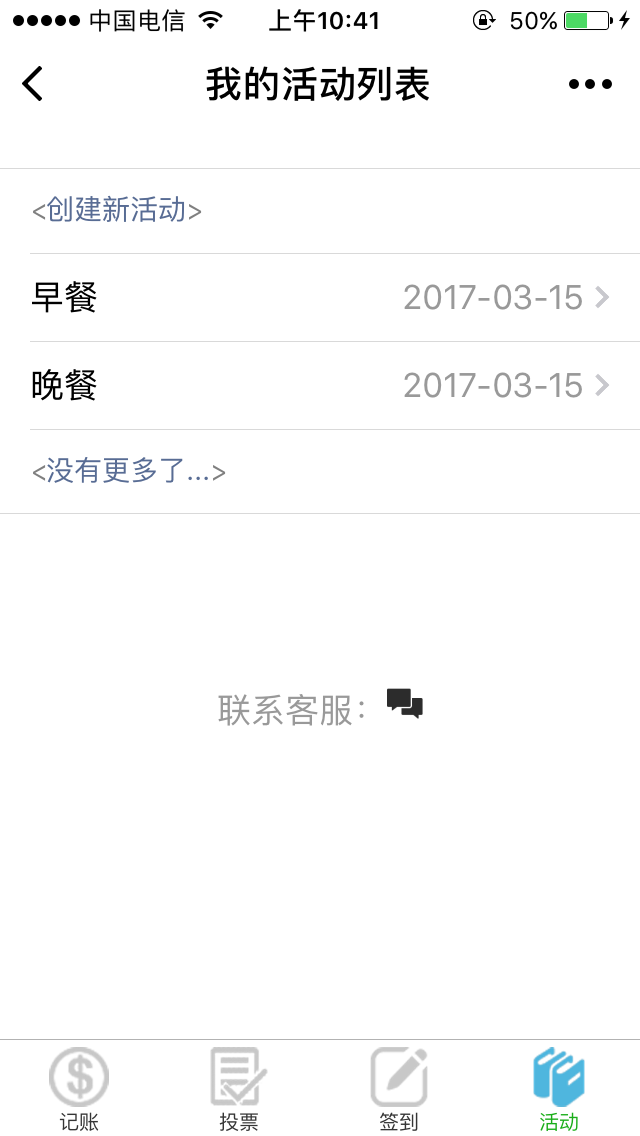This screenshot has height=1136, width=640.
Task: Open the 早餐 activity
Action: tap(320, 297)
